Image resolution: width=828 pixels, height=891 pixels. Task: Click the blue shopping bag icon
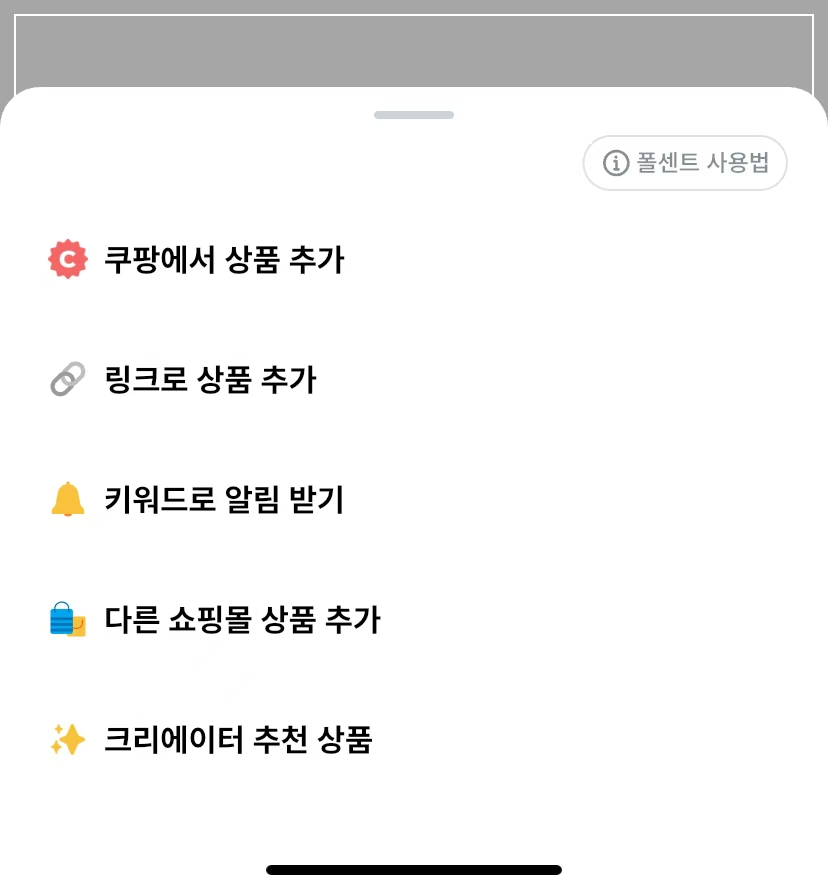(67, 620)
